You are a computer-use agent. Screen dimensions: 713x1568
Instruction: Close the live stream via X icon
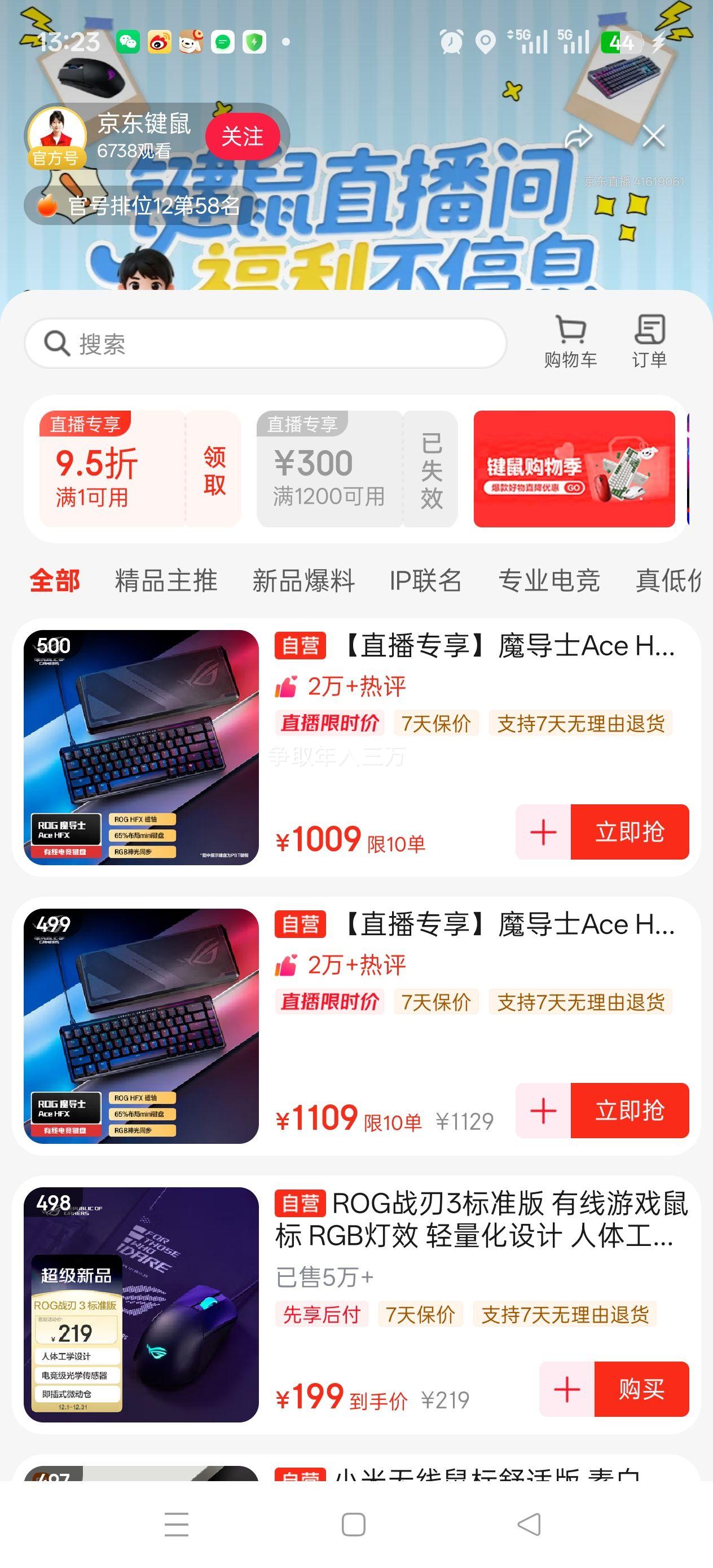653,138
